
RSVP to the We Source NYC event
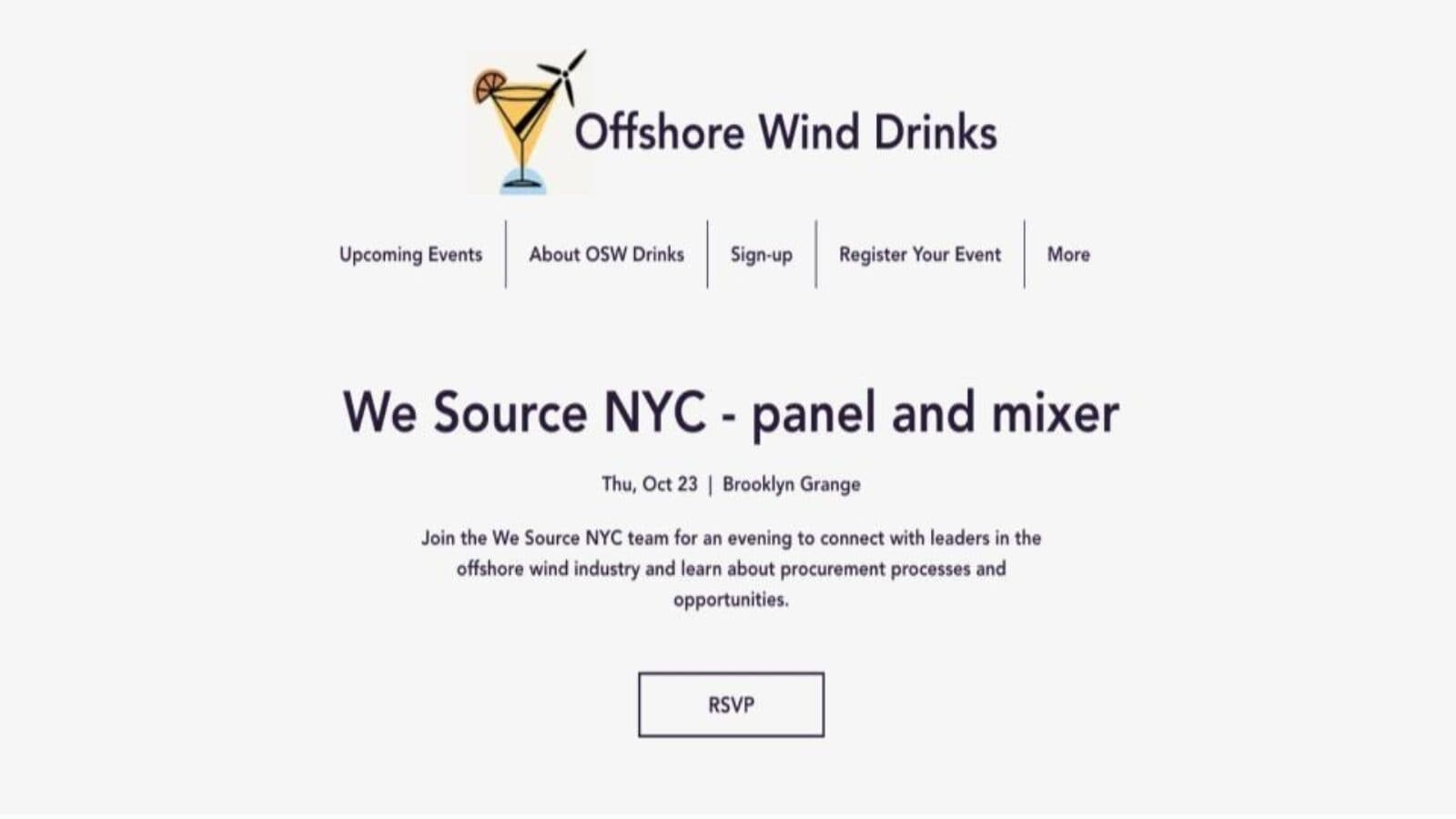[x=731, y=705]
